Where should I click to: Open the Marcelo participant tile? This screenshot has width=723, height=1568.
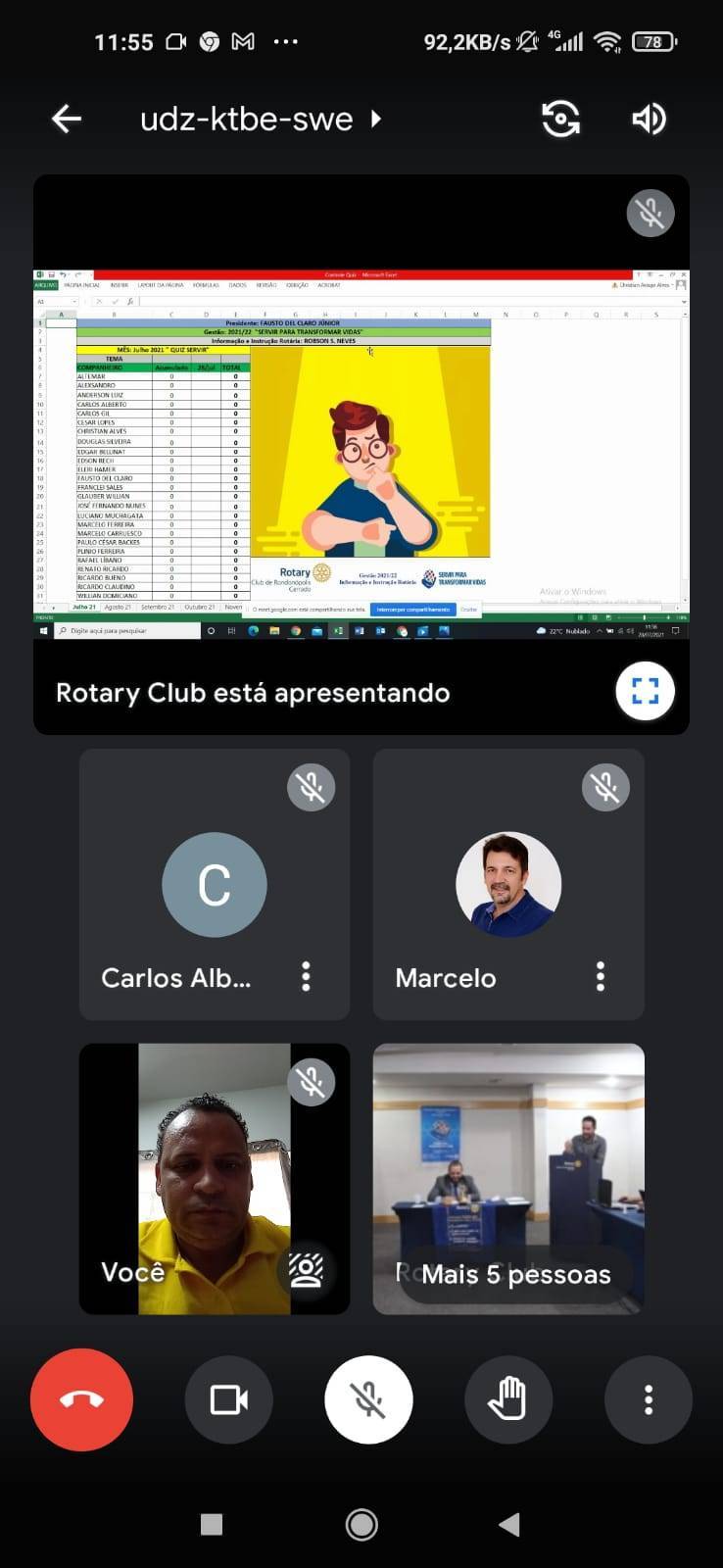(x=508, y=885)
